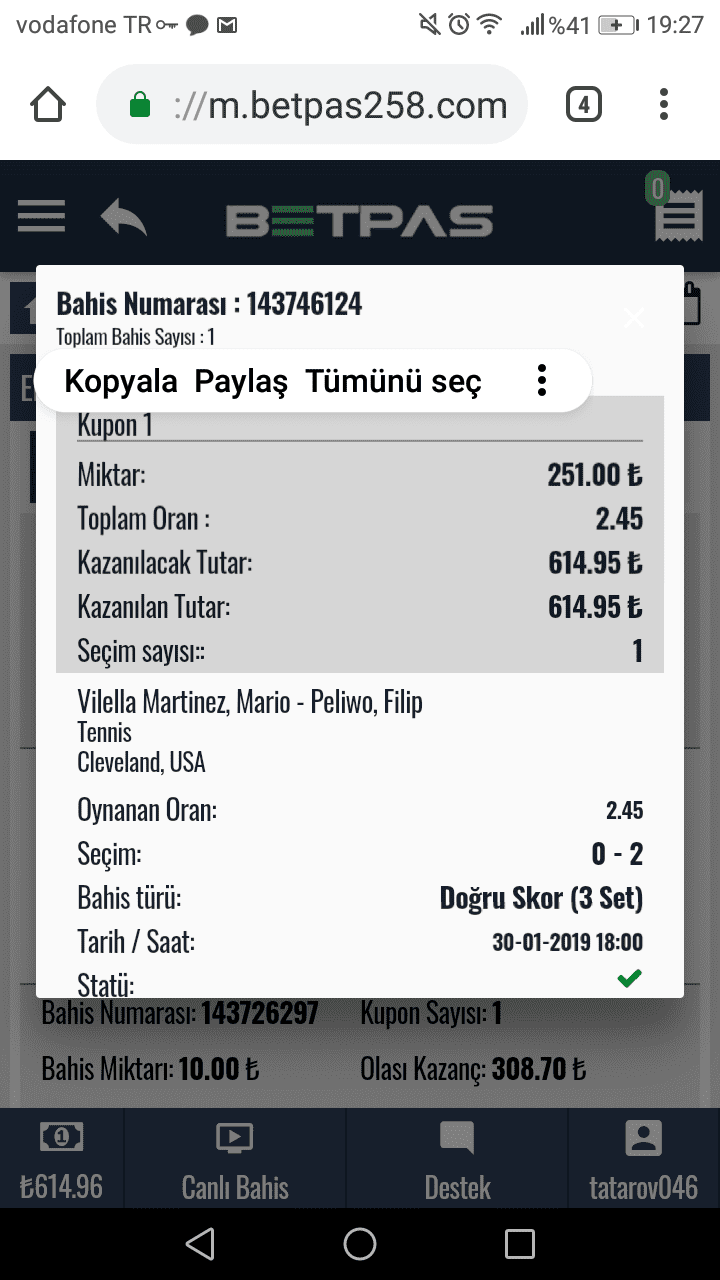
Task: Tap Kopyala to copy selected text
Action: (121, 381)
